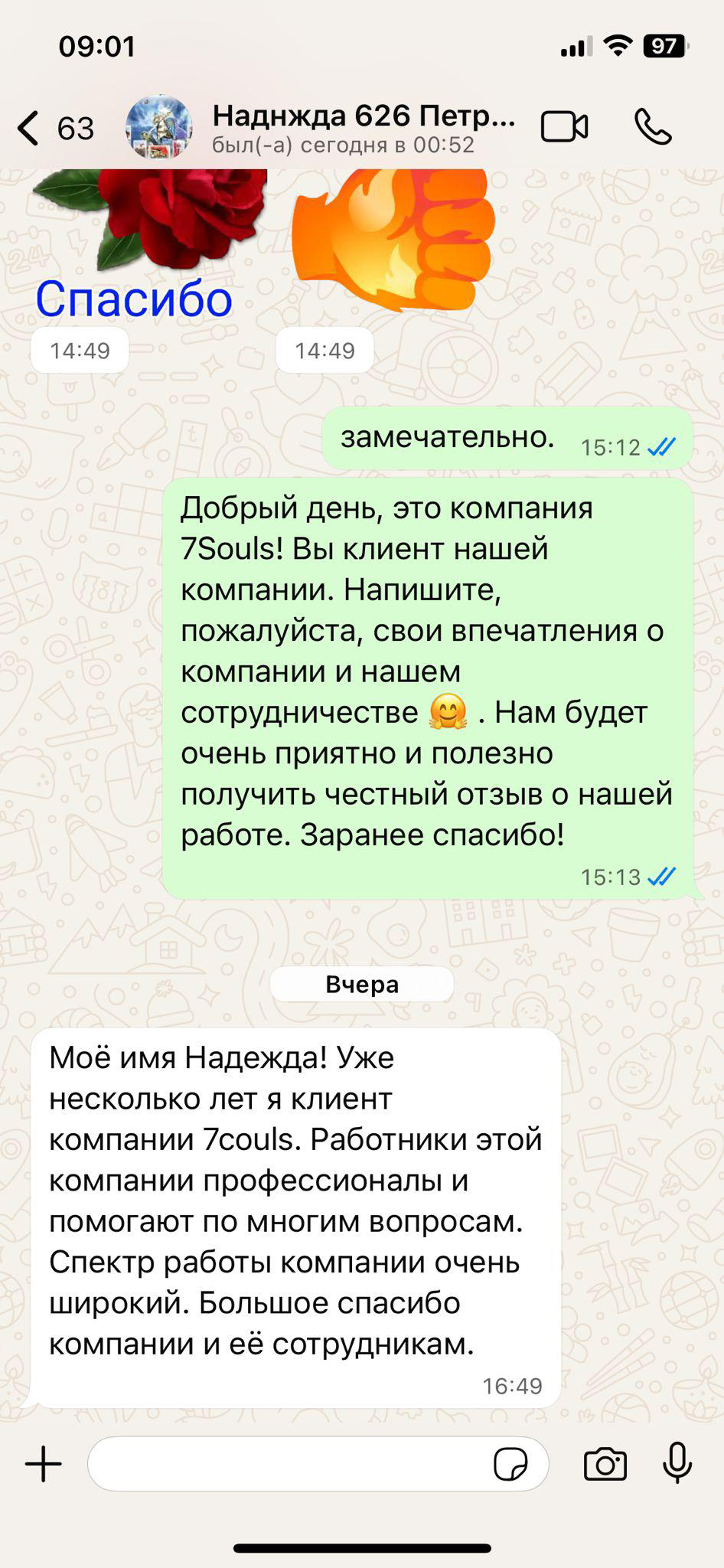Screen dimensions: 724x1568
Task: Tap the microphone to record voice message
Action: point(677,1464)
